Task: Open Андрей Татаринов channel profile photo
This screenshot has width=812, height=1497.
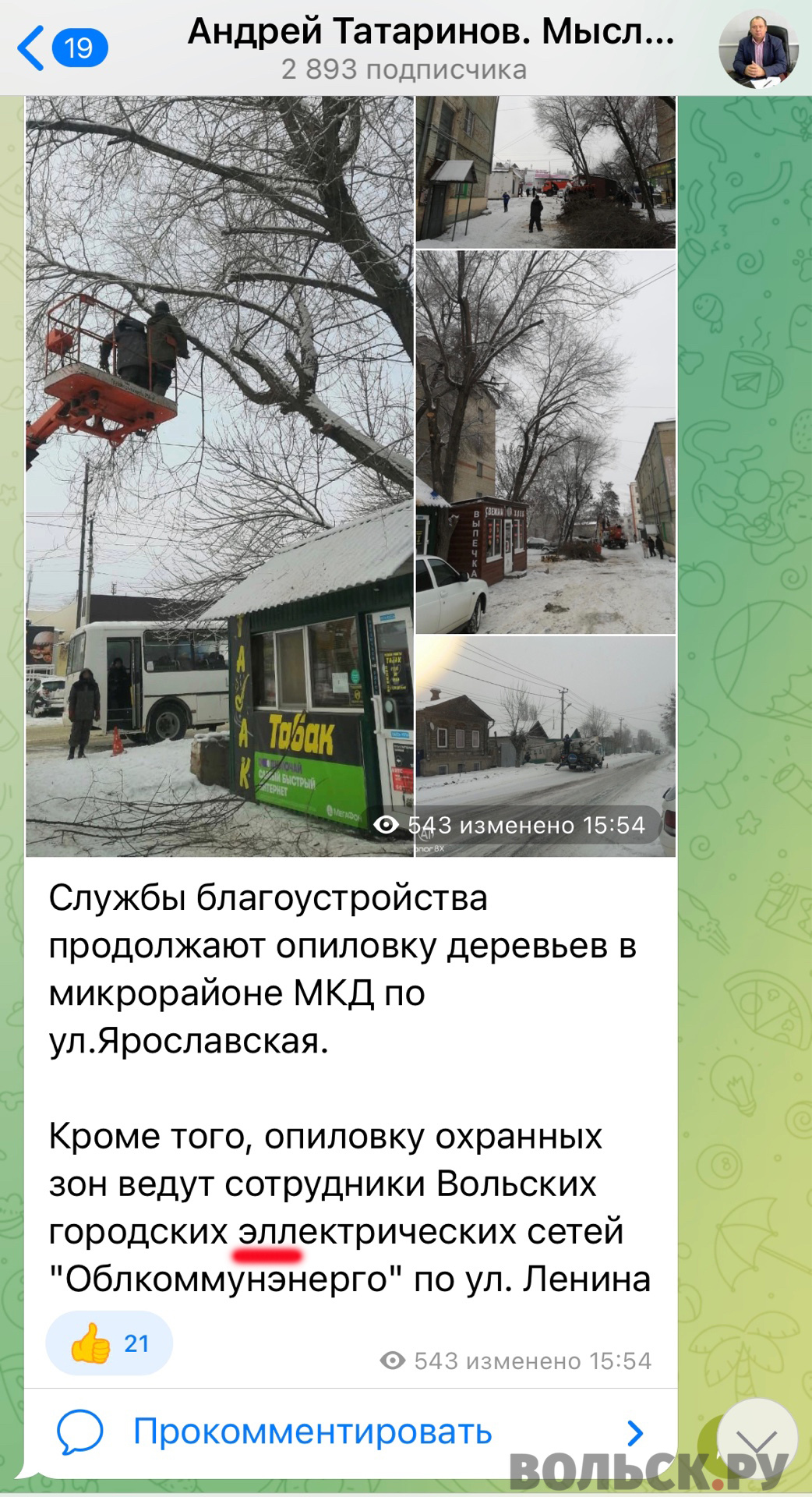Action: point(758,48)
